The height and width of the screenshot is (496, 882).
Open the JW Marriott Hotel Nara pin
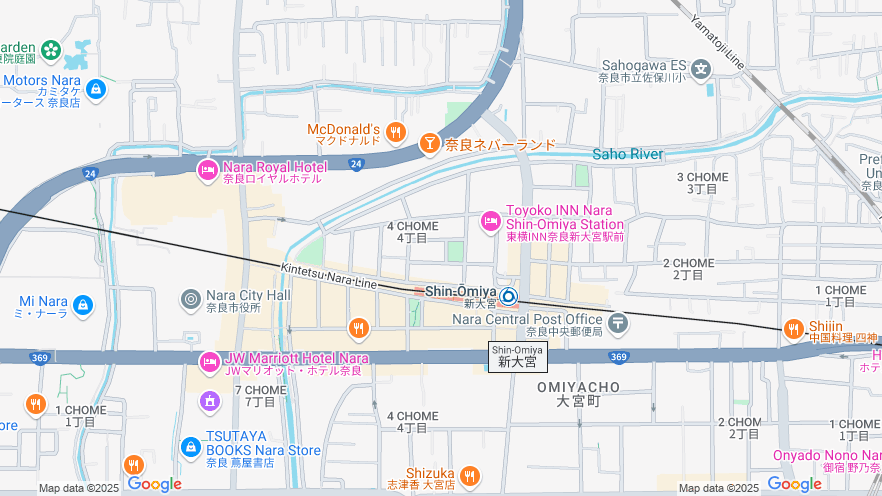click(x=209, y=361)
